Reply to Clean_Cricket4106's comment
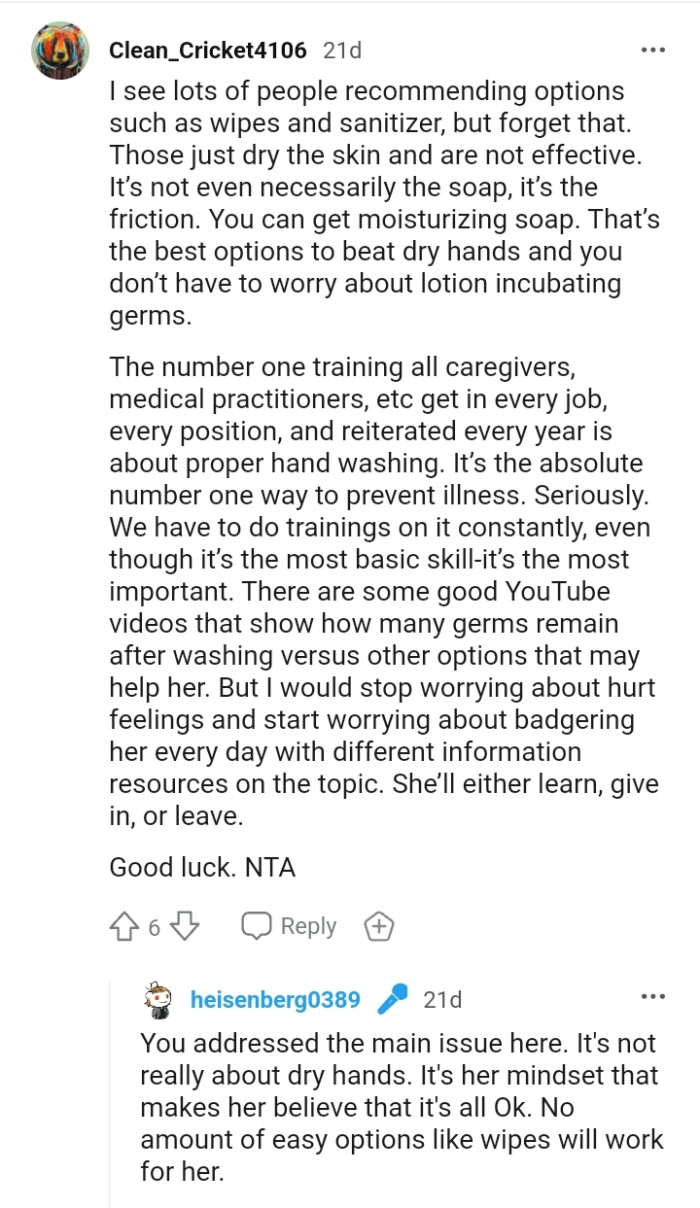 [x=289, y=927]
